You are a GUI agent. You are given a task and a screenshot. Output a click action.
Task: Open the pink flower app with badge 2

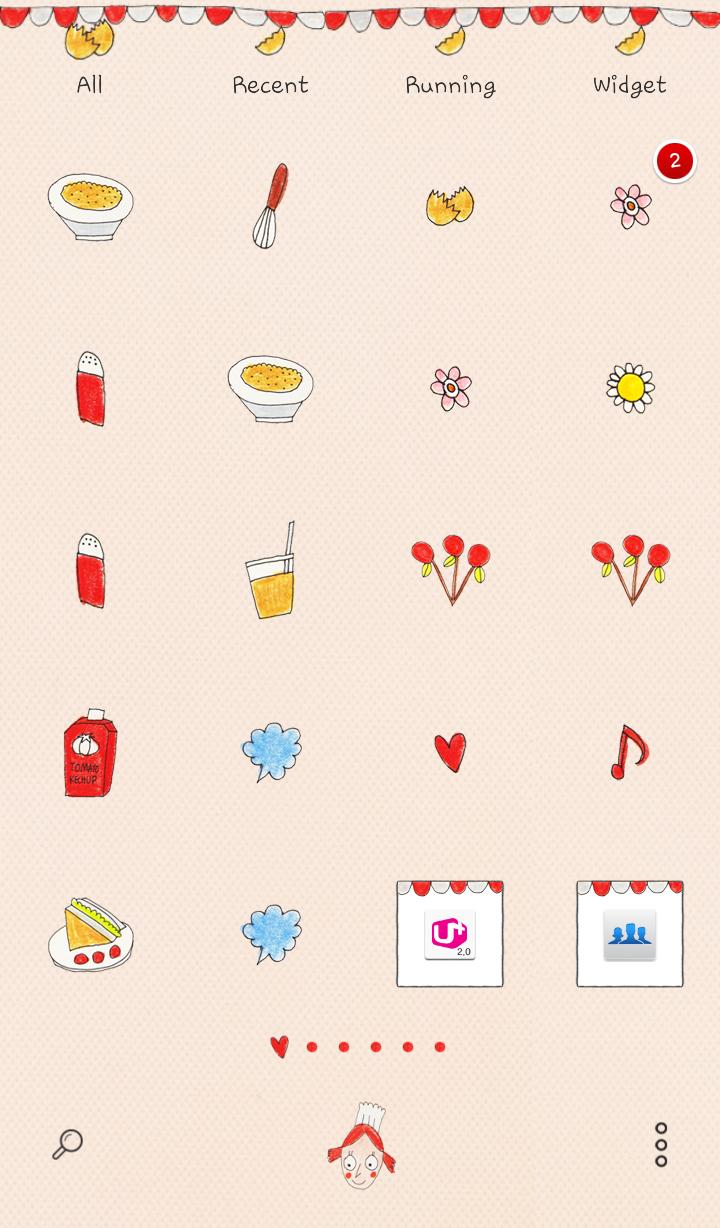pyautogui.click(x=631, y=206)
